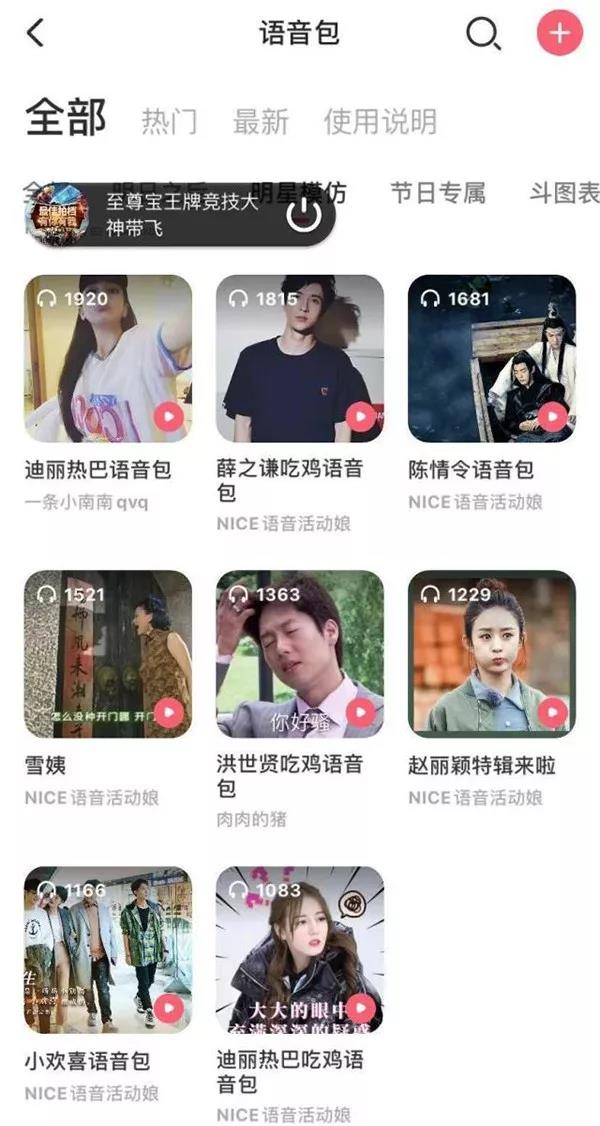Switch to the 最新 tab

(x=260, y=122)
